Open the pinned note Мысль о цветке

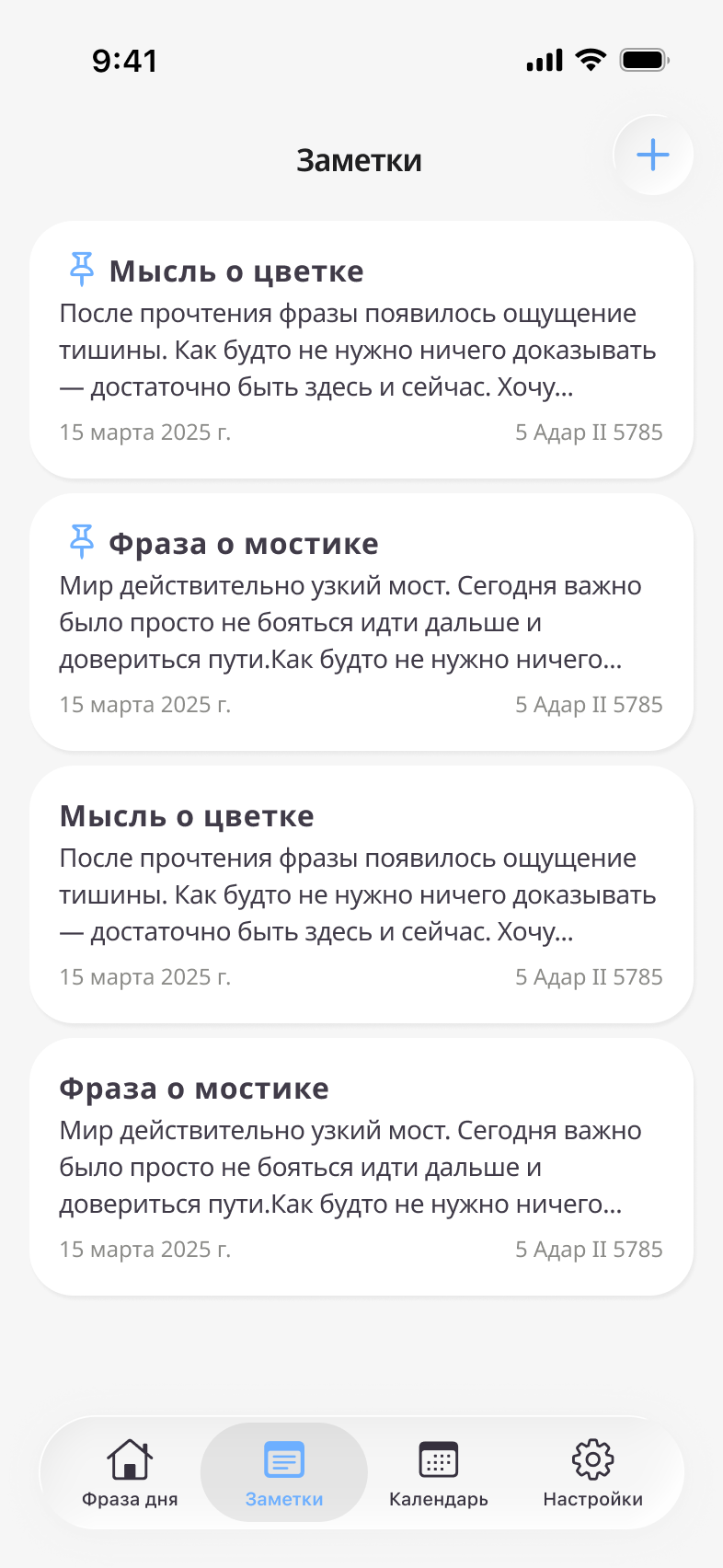pos(361,350)
